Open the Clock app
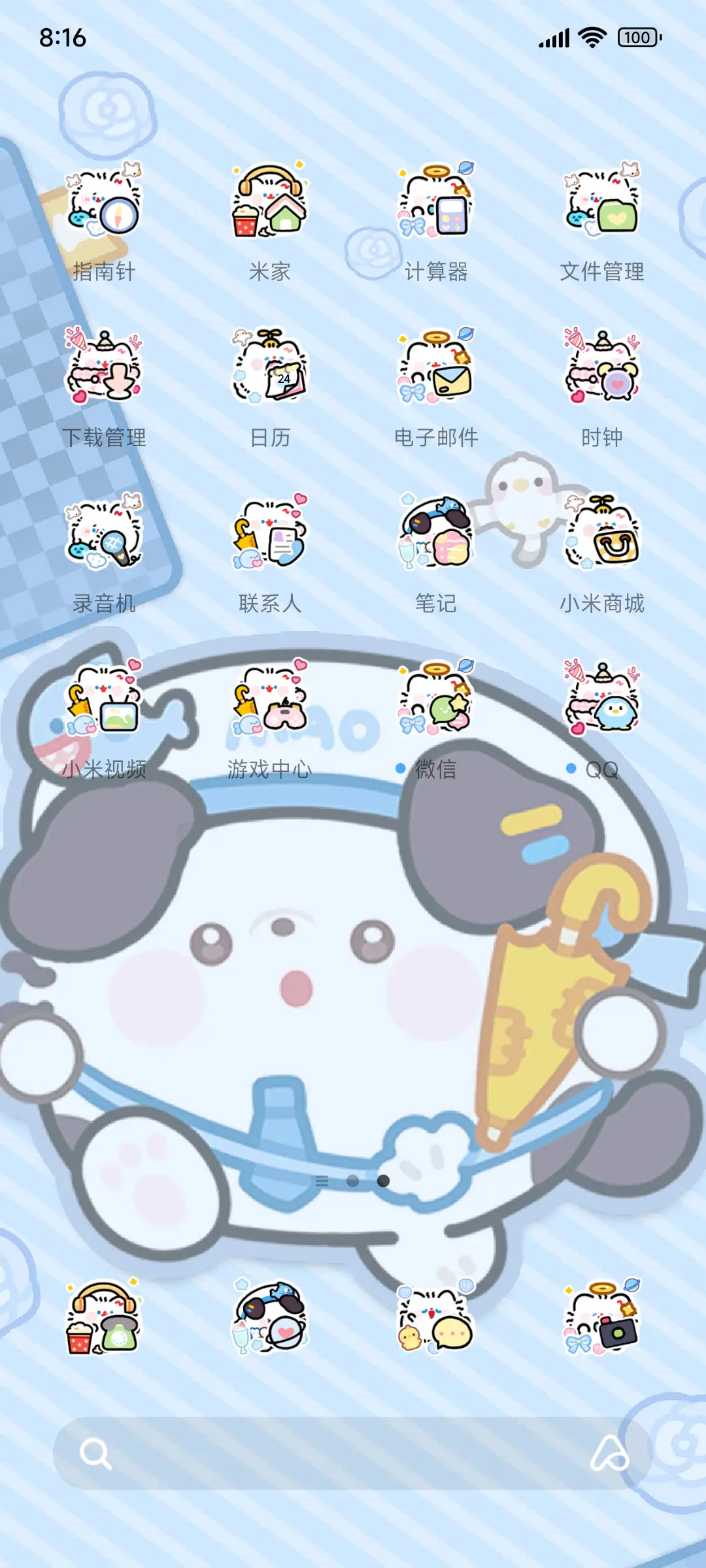Viewport: 706px width, 1568px height. pyautogui.click(x=601, y=369)
